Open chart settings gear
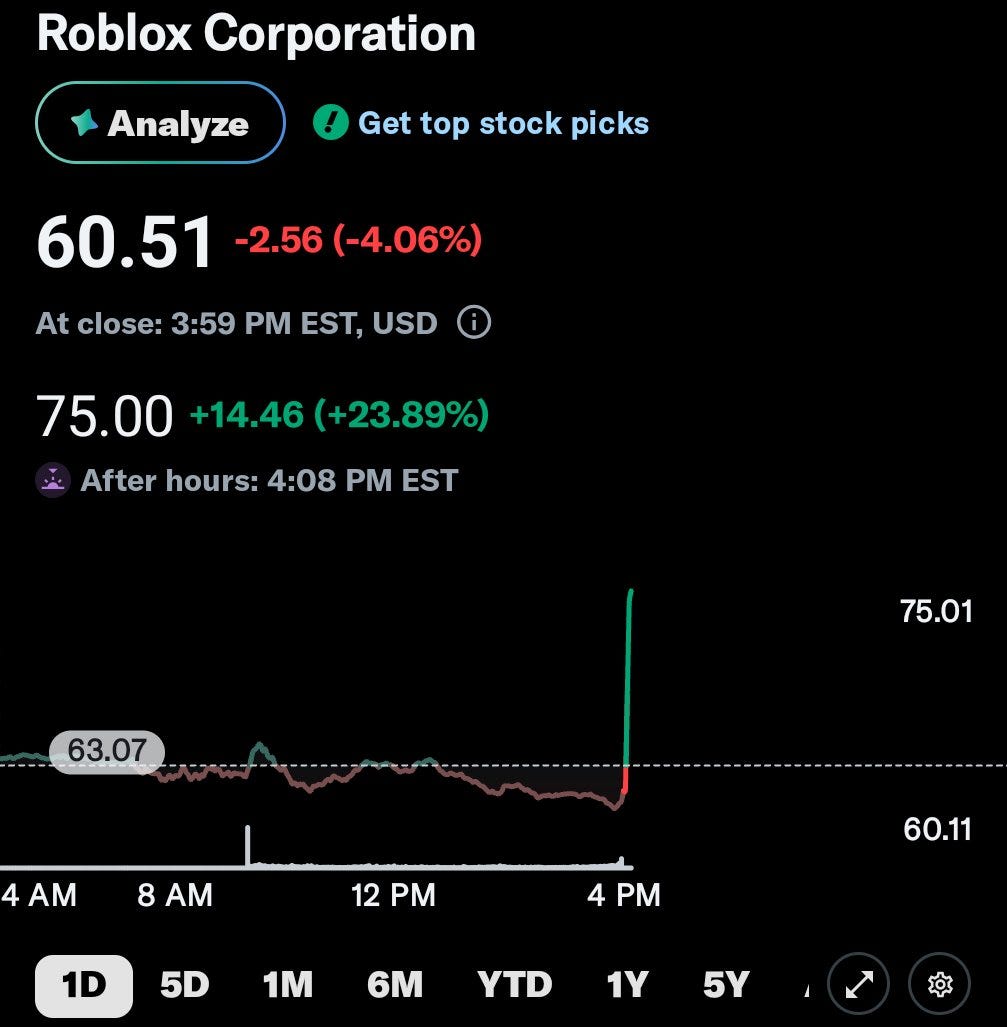1007x1027 pixels. click(x=939, y=985)
